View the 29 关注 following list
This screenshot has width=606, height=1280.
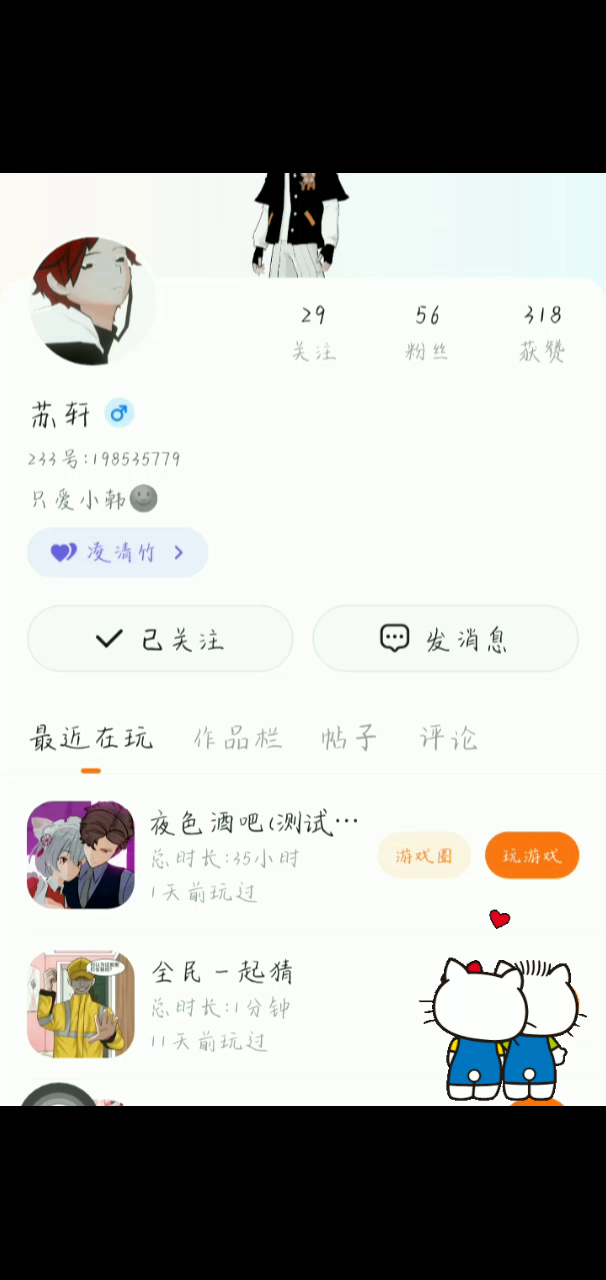[313, 333]
